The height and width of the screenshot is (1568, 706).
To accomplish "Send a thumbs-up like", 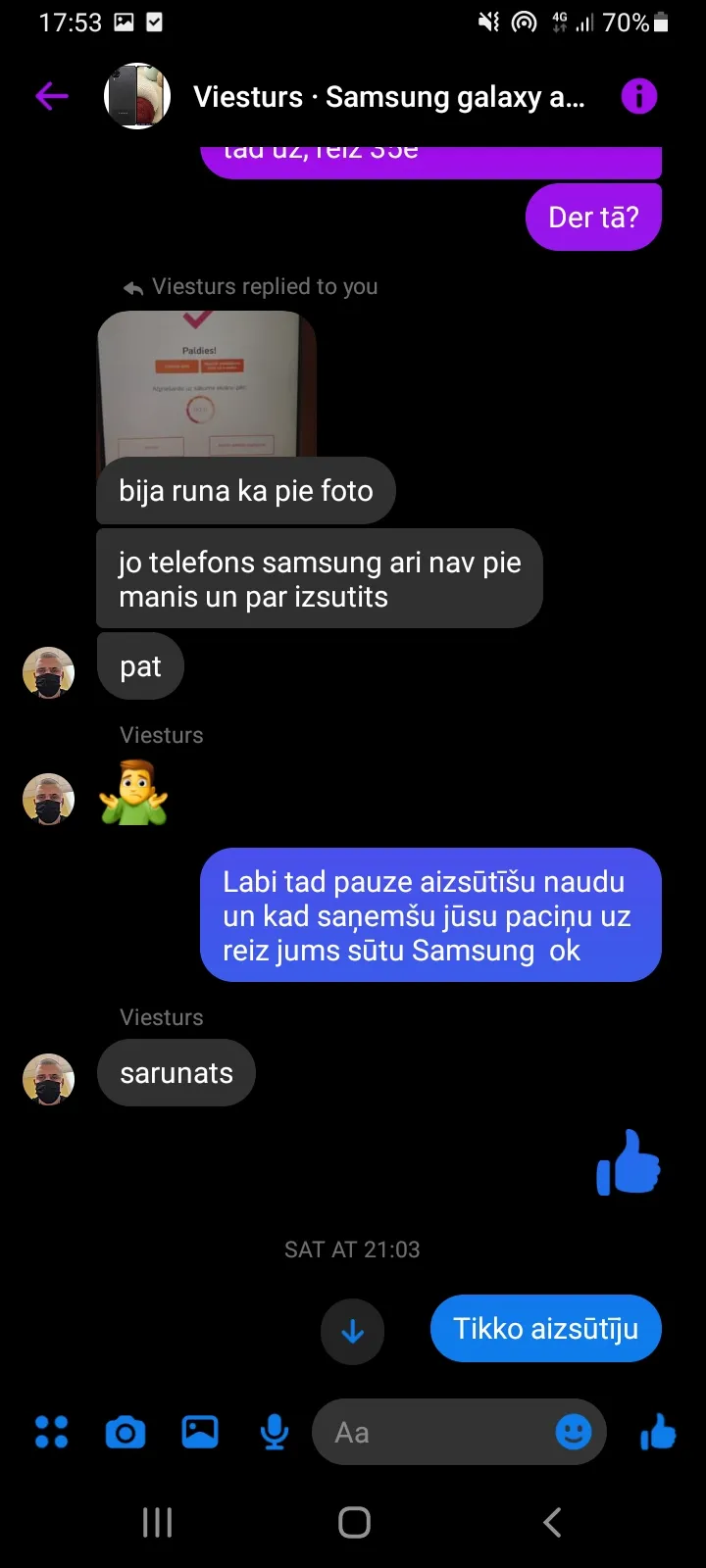I will pos(658,1432).
